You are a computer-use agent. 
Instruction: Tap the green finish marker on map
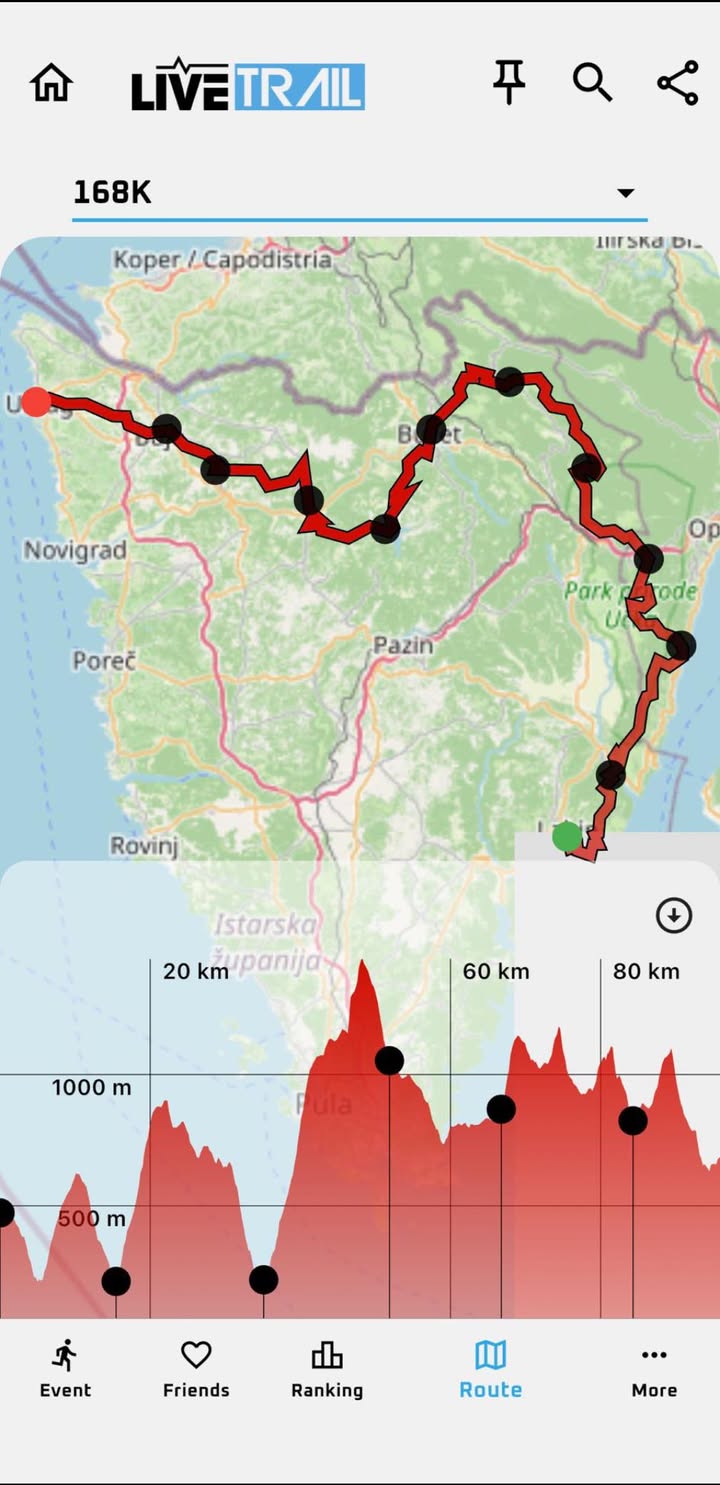click(x=567, y=836)
